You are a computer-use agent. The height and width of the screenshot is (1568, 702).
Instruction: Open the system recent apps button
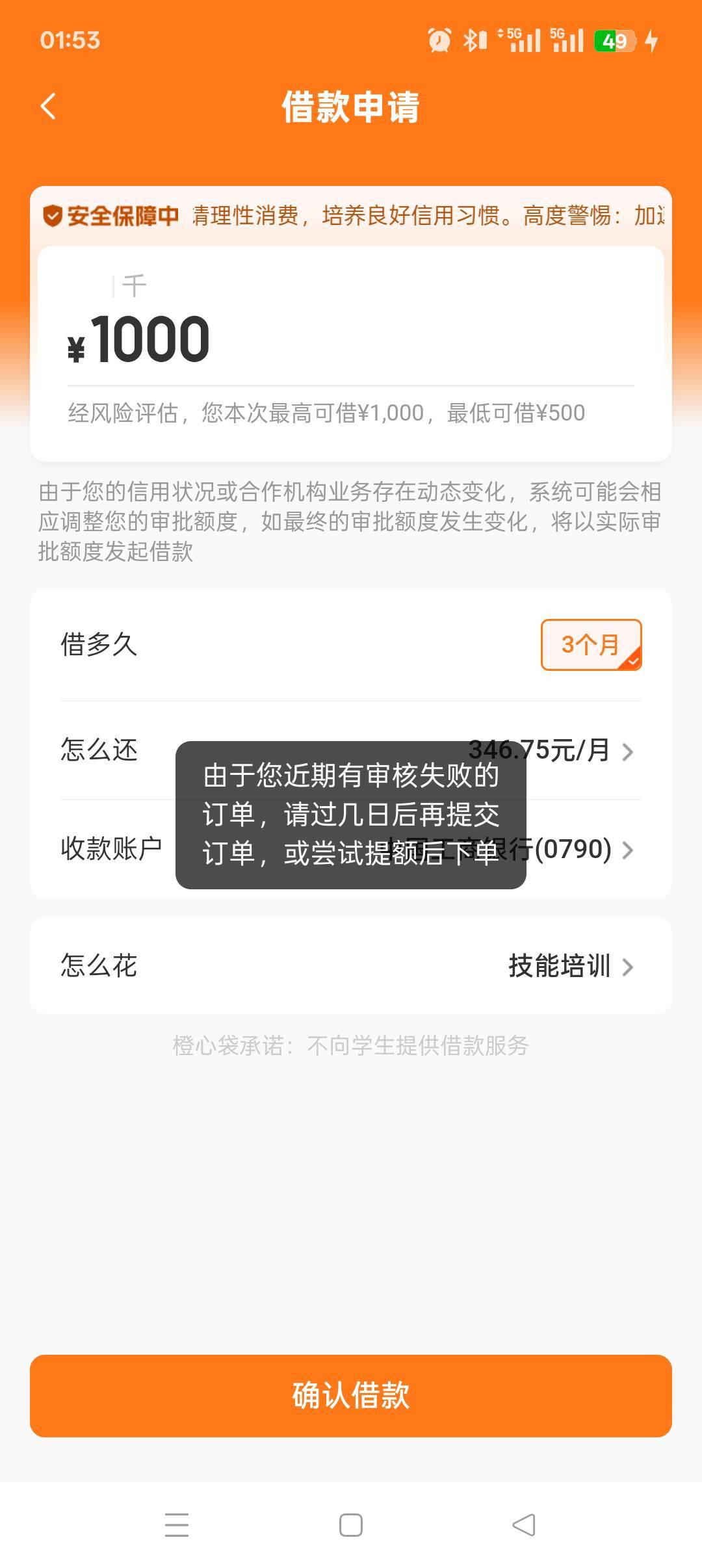(x=177, y=1525)
